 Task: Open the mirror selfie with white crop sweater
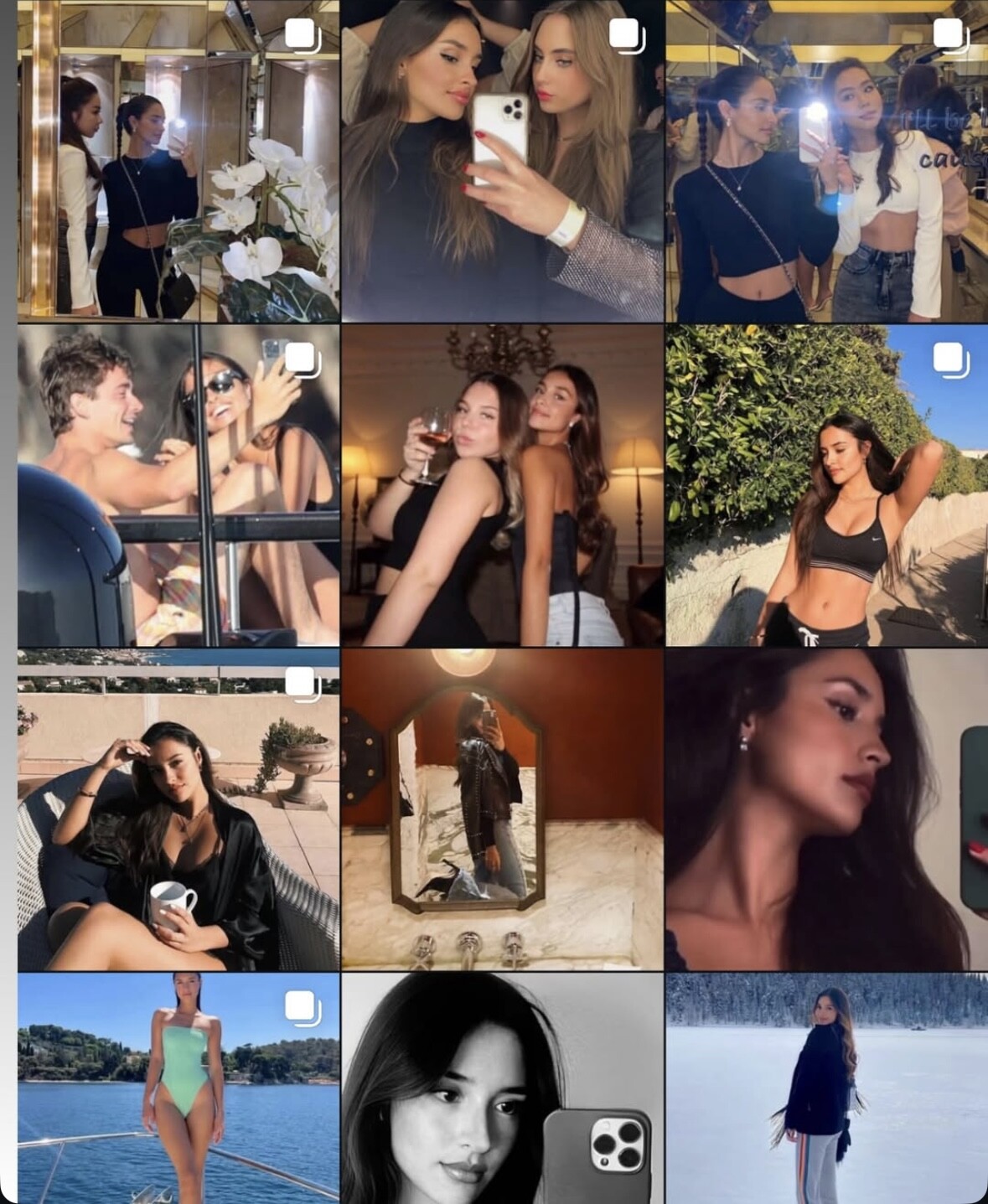[826, 161]
